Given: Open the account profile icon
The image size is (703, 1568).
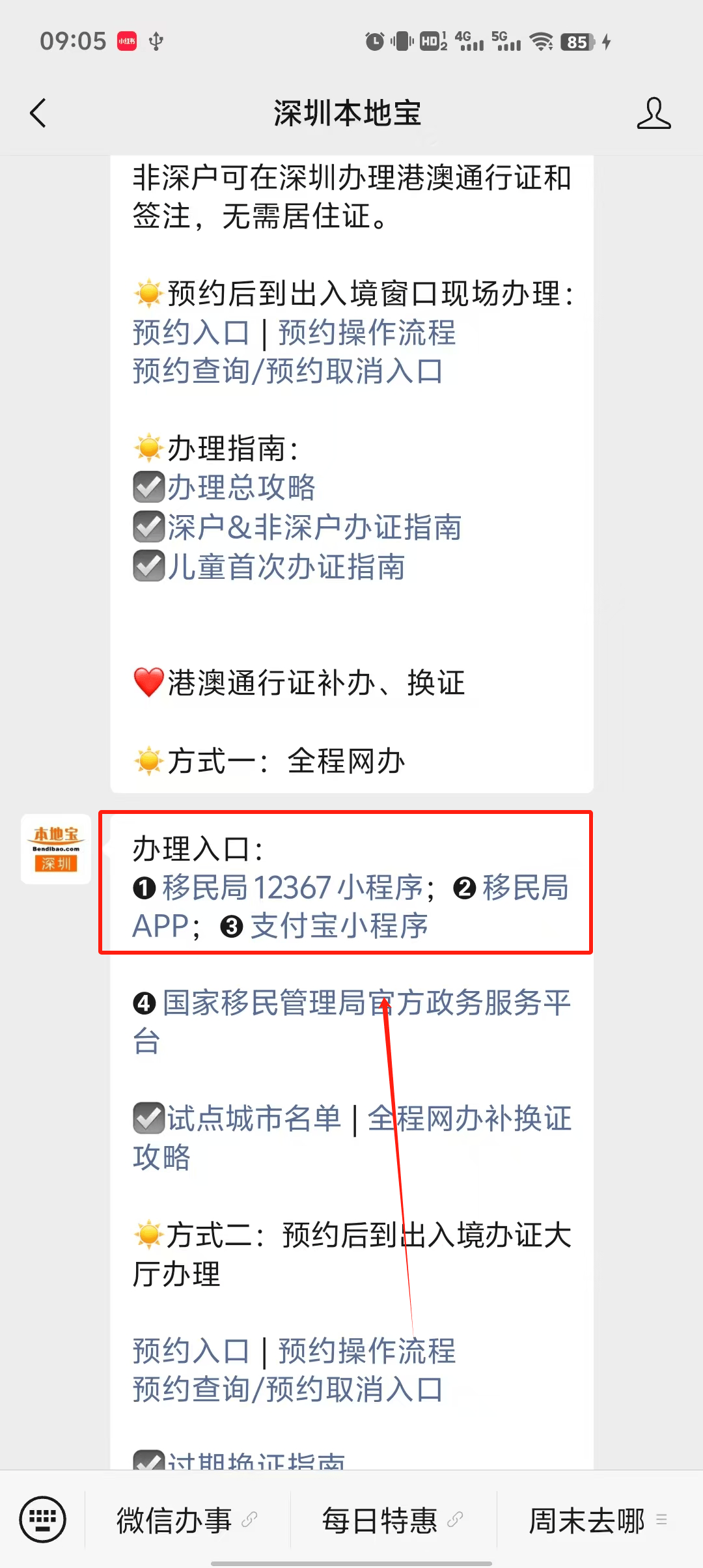Looking at the screenshot, I should click(x=653, y=113).
